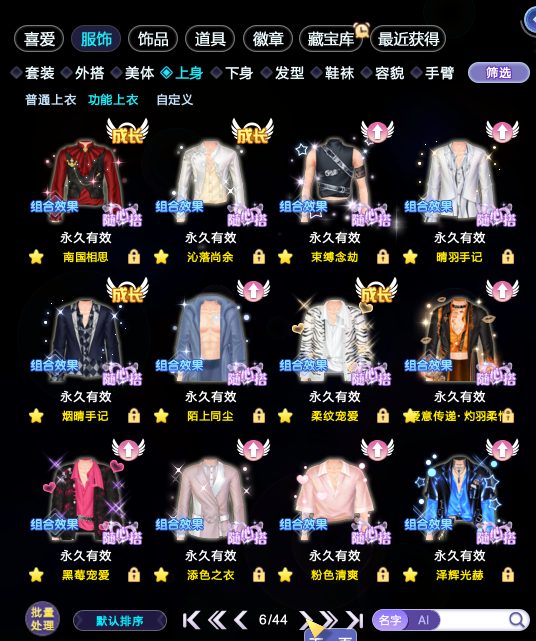The height and width of the screenshot is (641, 536).
Task: Change the 默认排序 sort order
Action: coord(120,621)
